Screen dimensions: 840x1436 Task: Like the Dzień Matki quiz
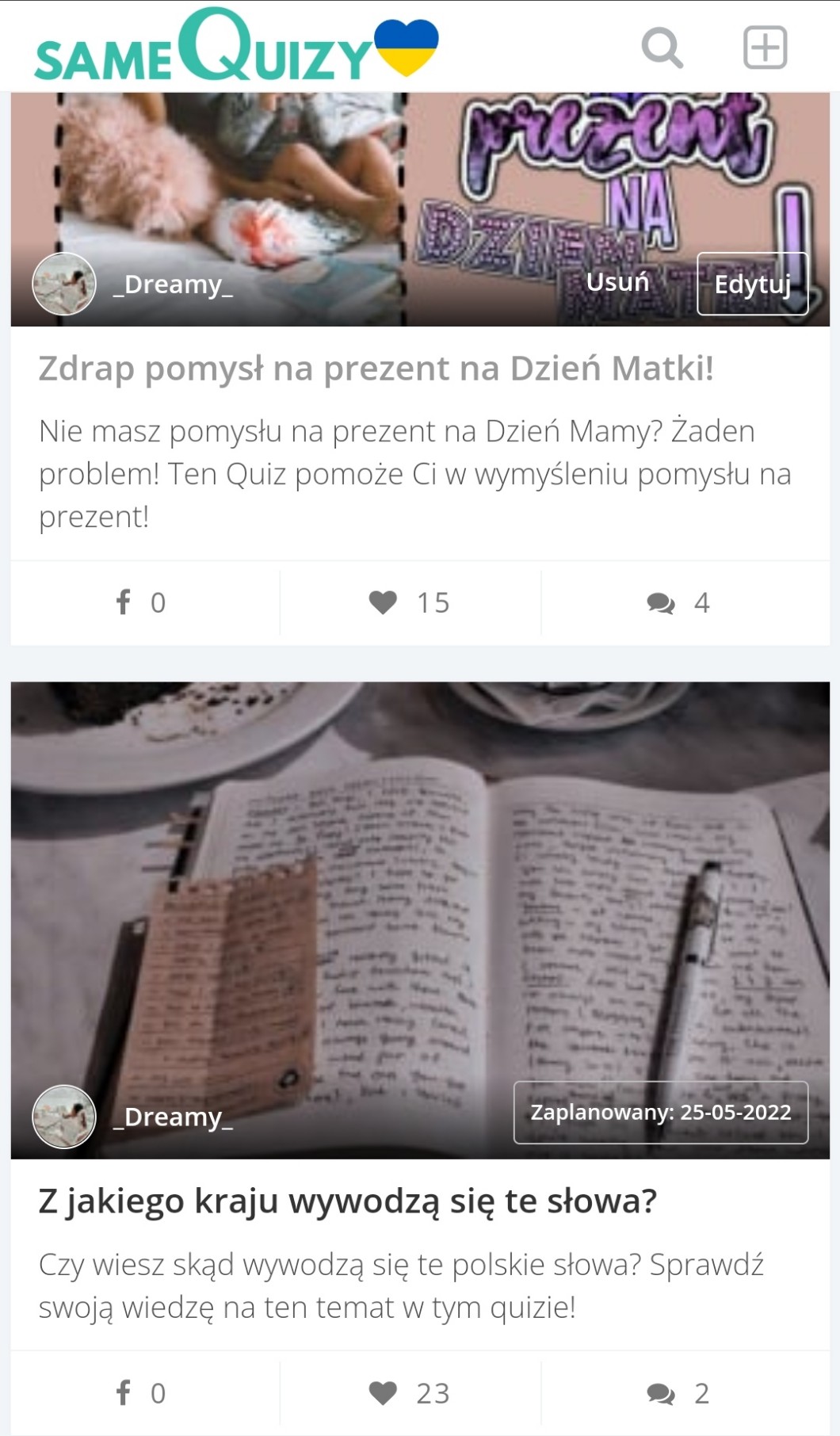410,602
